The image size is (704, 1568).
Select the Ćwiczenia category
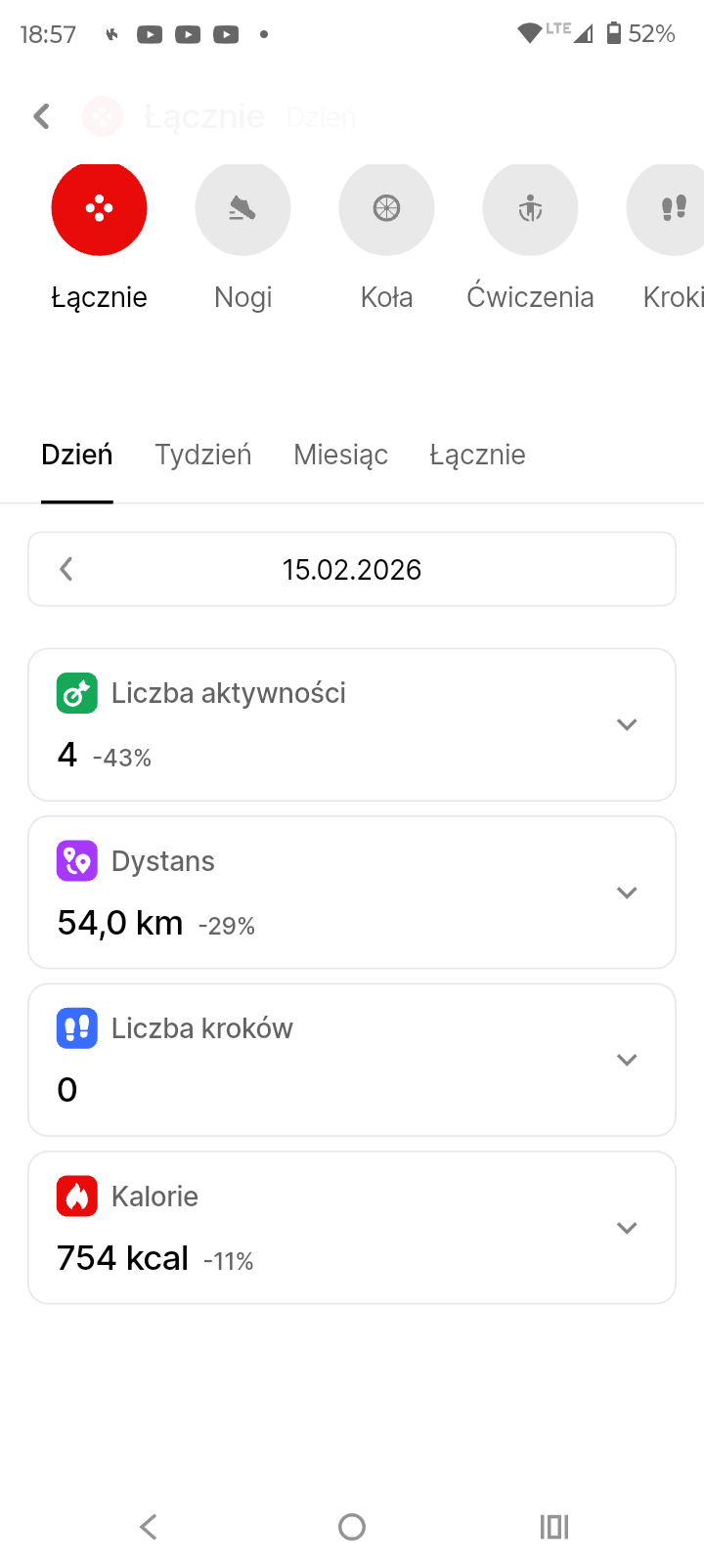pyautogui.click(x=530, y=209)
